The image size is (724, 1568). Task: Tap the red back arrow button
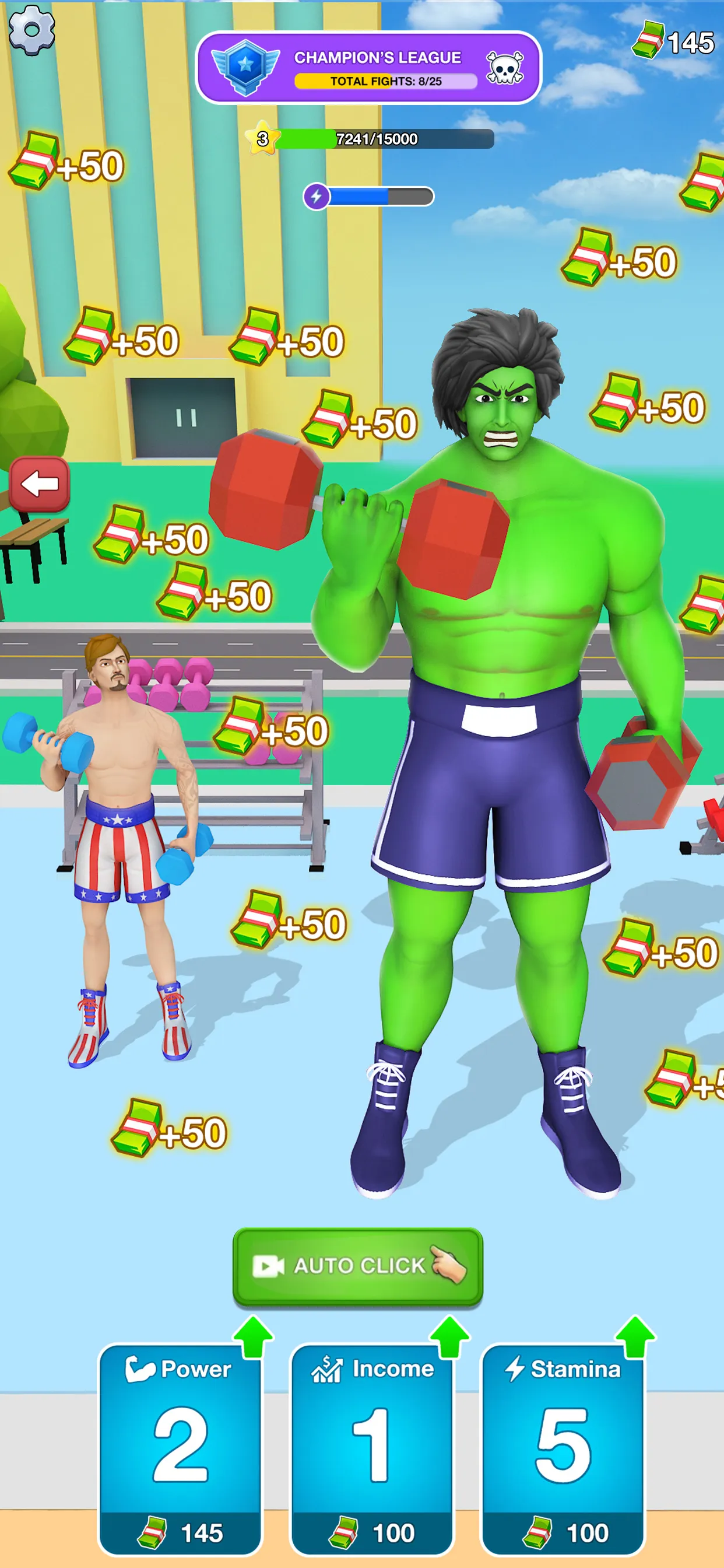pyautogui.click(x=40, y=484)
